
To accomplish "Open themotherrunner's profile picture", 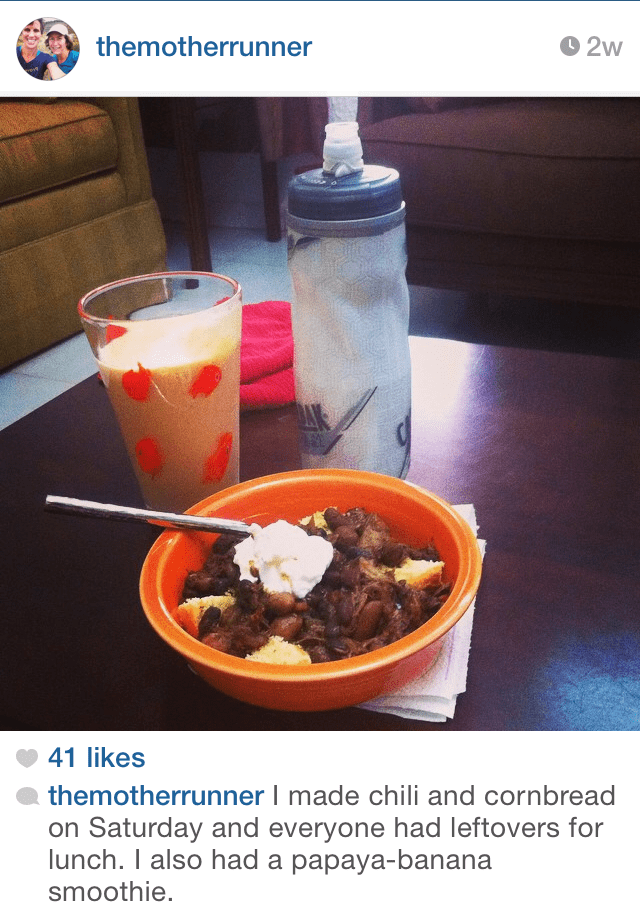I will click(48, 48).
